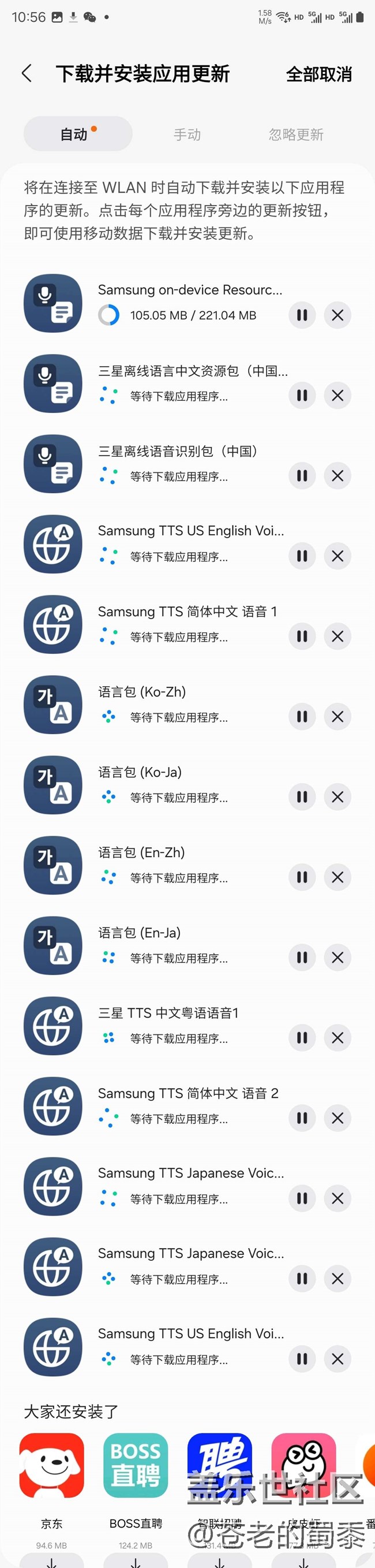The image size is (375, 1568).
Task: Pause Samsung TTS 简体中文 语音 2 update
Action: point(302,1118)
